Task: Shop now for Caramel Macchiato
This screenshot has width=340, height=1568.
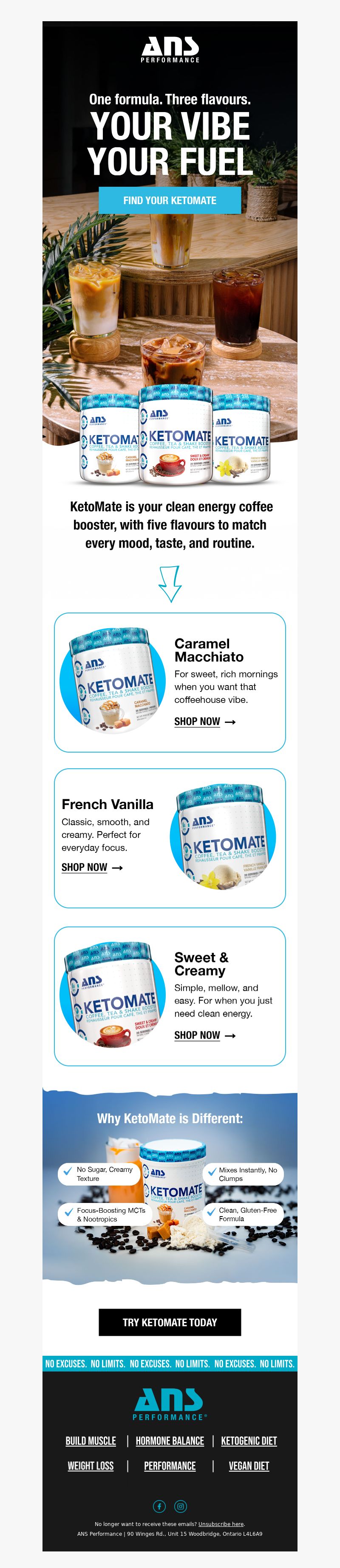Action: (204, 721)
